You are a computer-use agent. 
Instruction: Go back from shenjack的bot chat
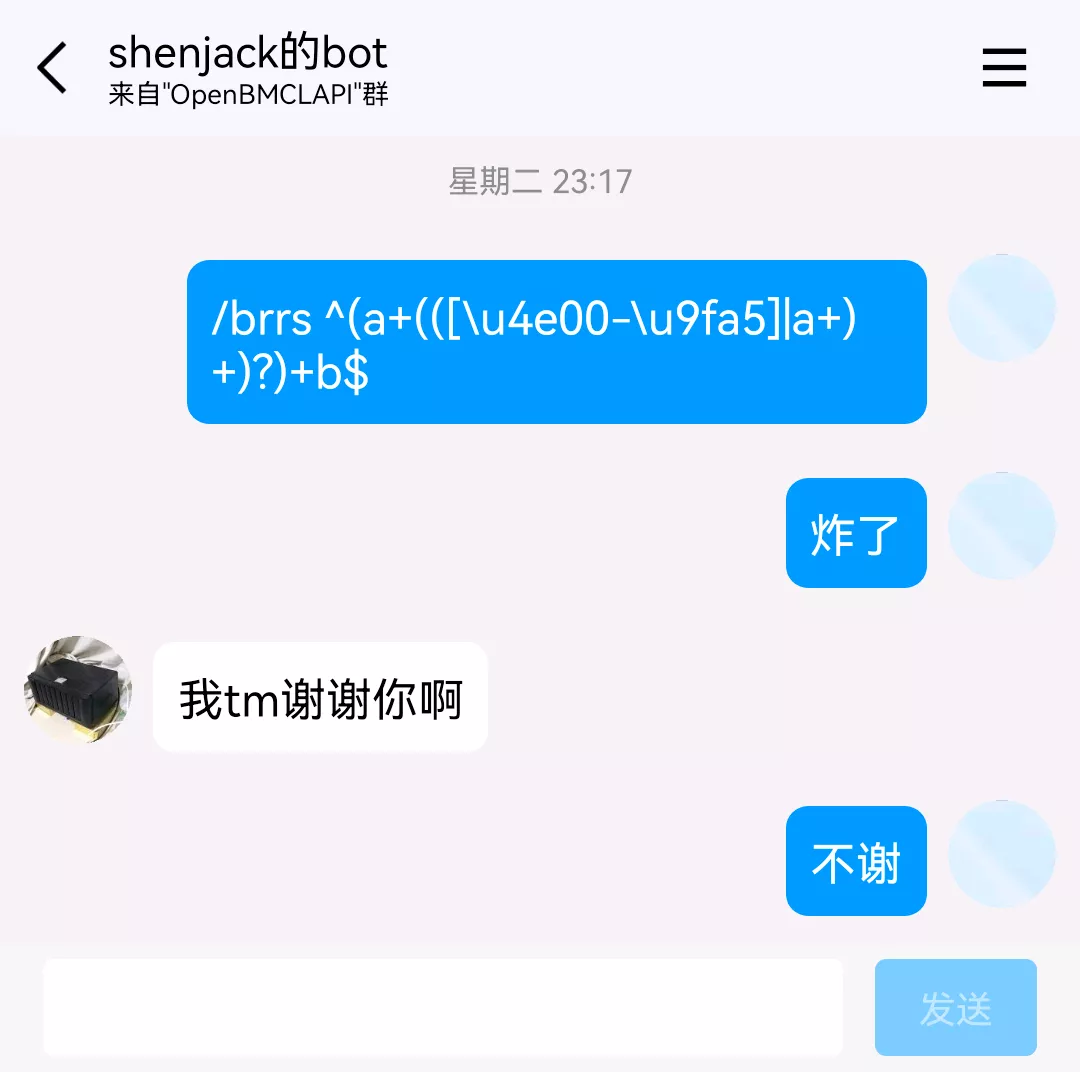pyautogui.click(x=52, y=68)
